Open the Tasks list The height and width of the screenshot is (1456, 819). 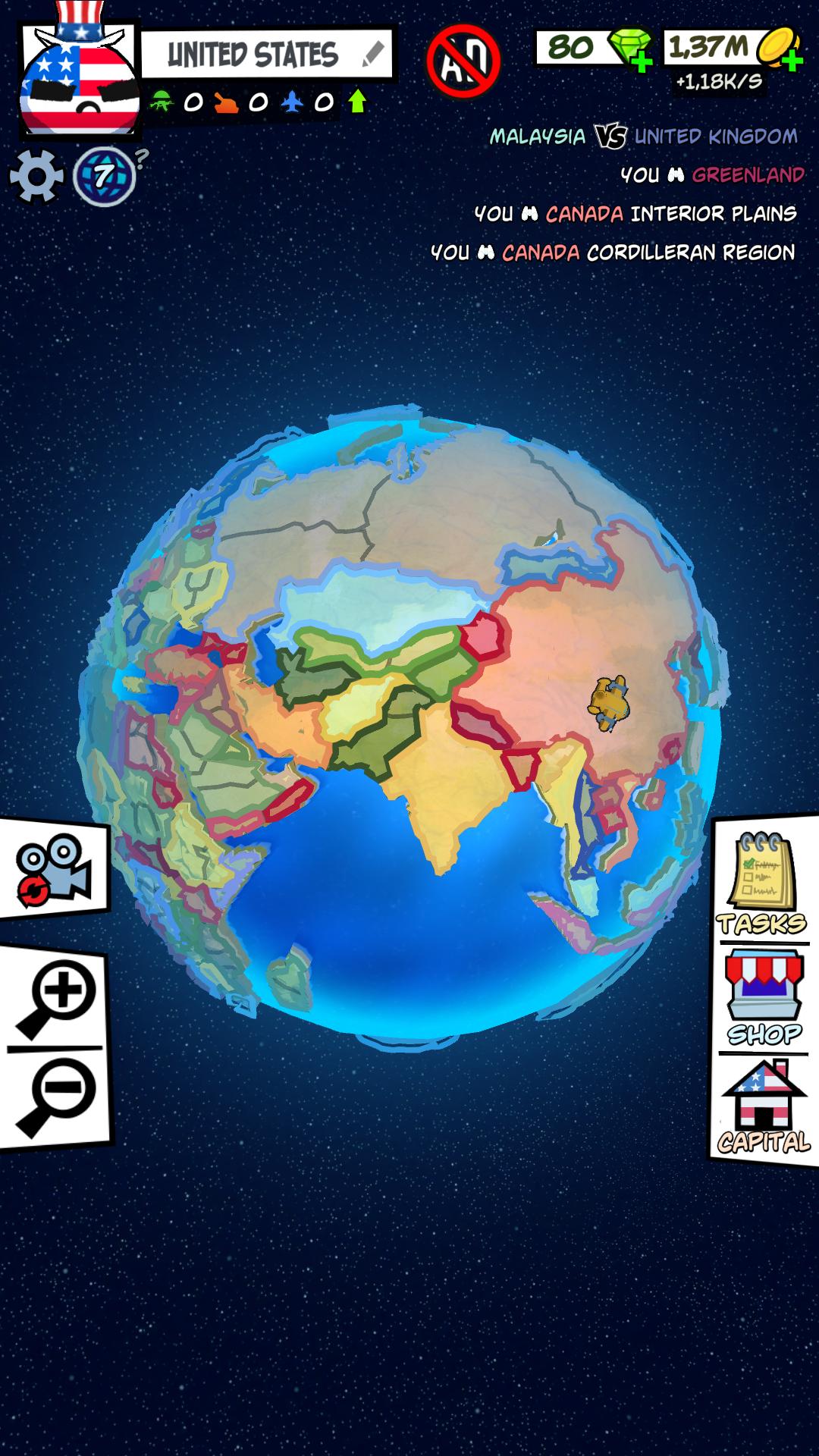[762, 883]
